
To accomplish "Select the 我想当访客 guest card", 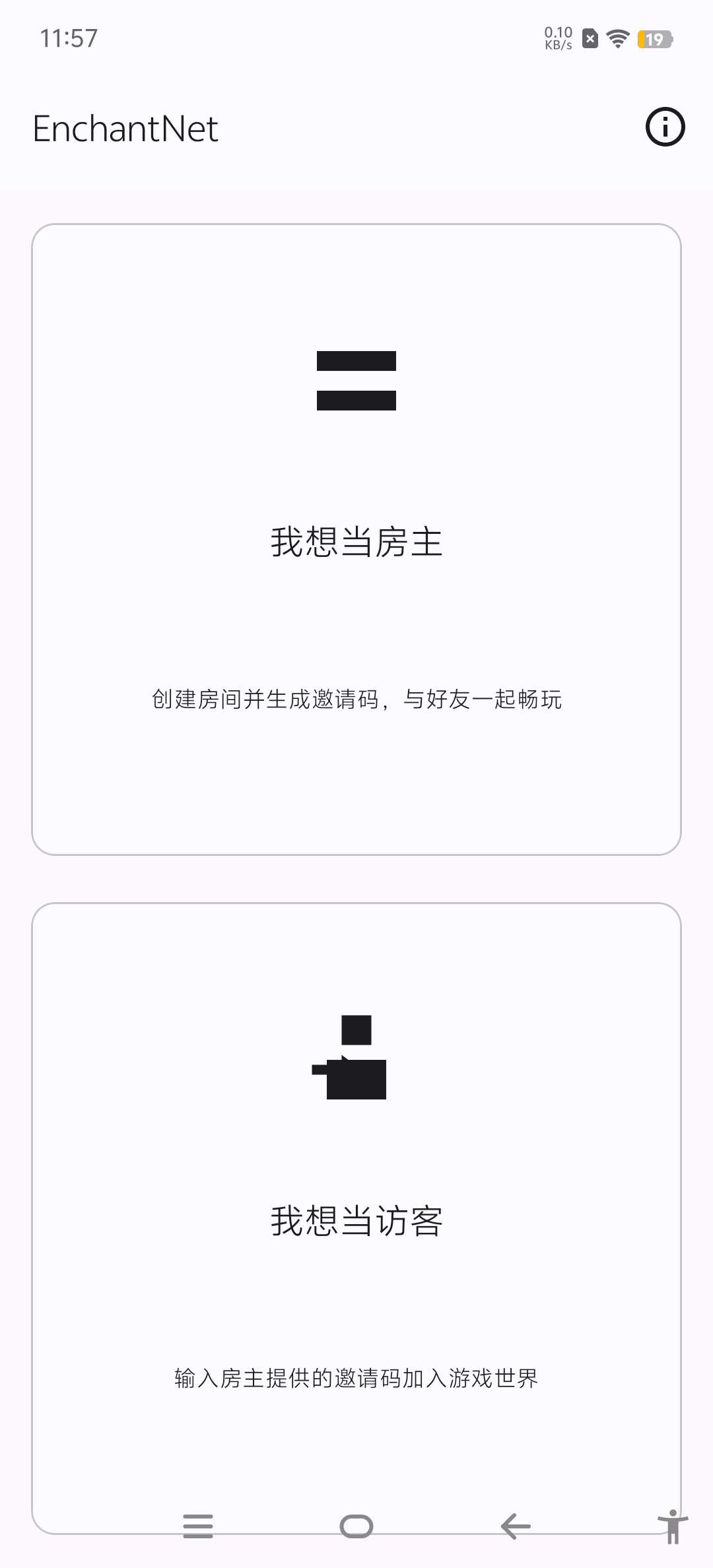I will click(x=356, y=1218).
